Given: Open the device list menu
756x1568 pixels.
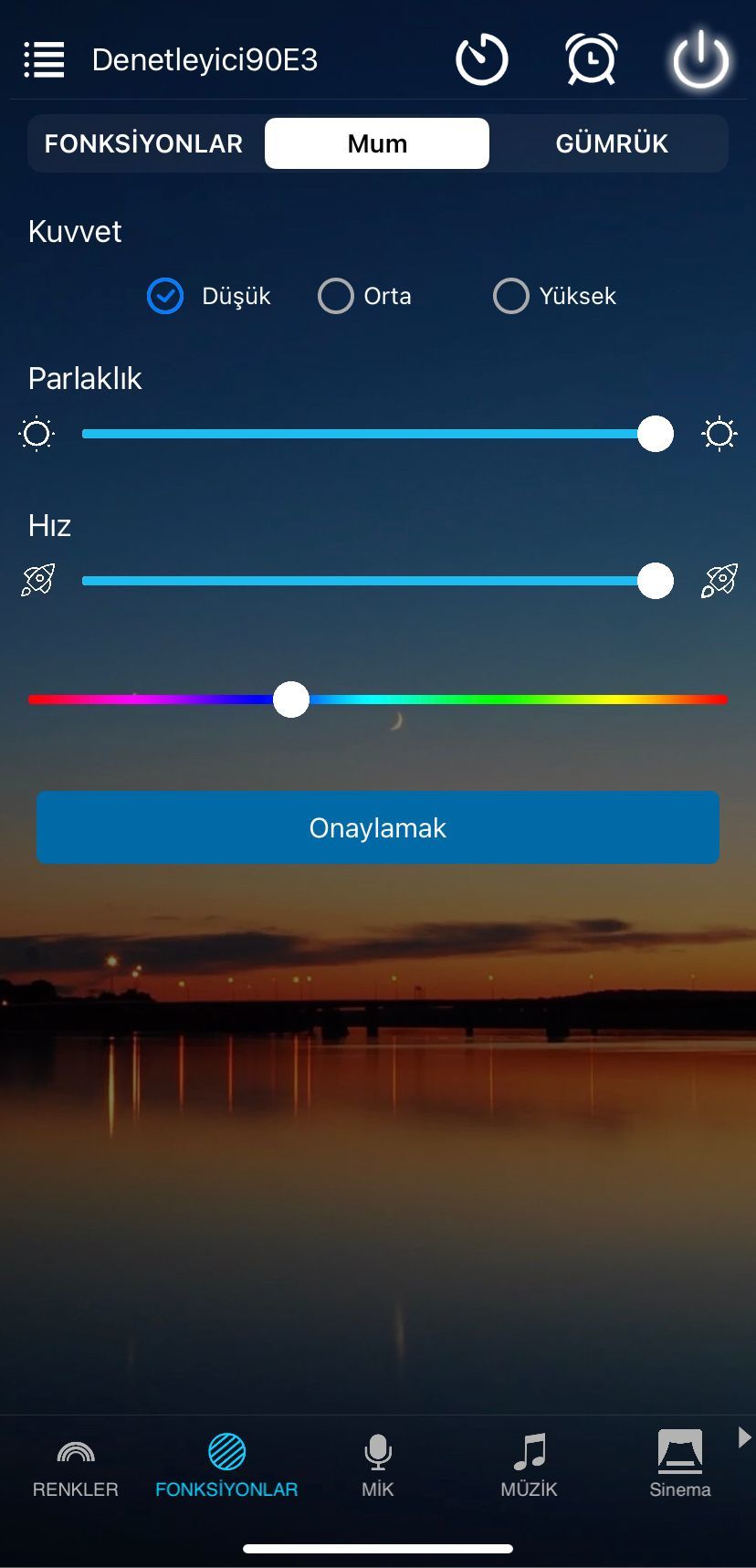Looking at the screenshot, I should coord(44,60).
